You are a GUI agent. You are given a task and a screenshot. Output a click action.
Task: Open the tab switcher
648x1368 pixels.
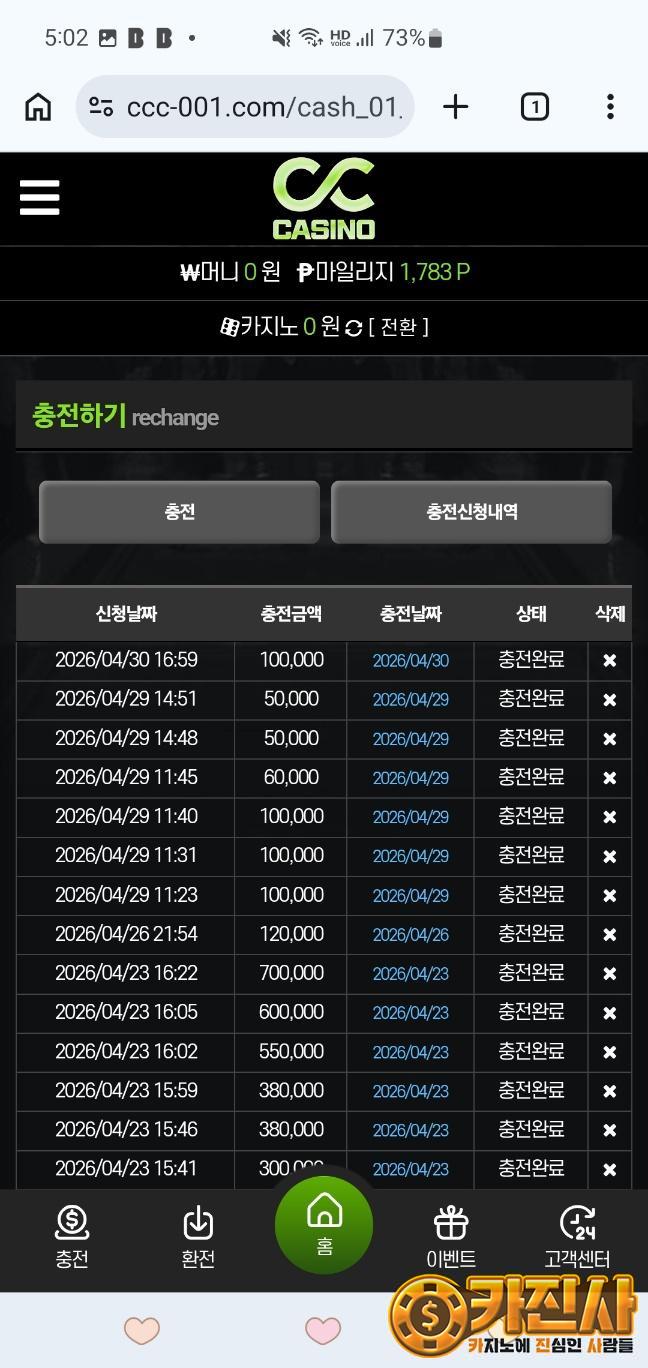(534, 107)
